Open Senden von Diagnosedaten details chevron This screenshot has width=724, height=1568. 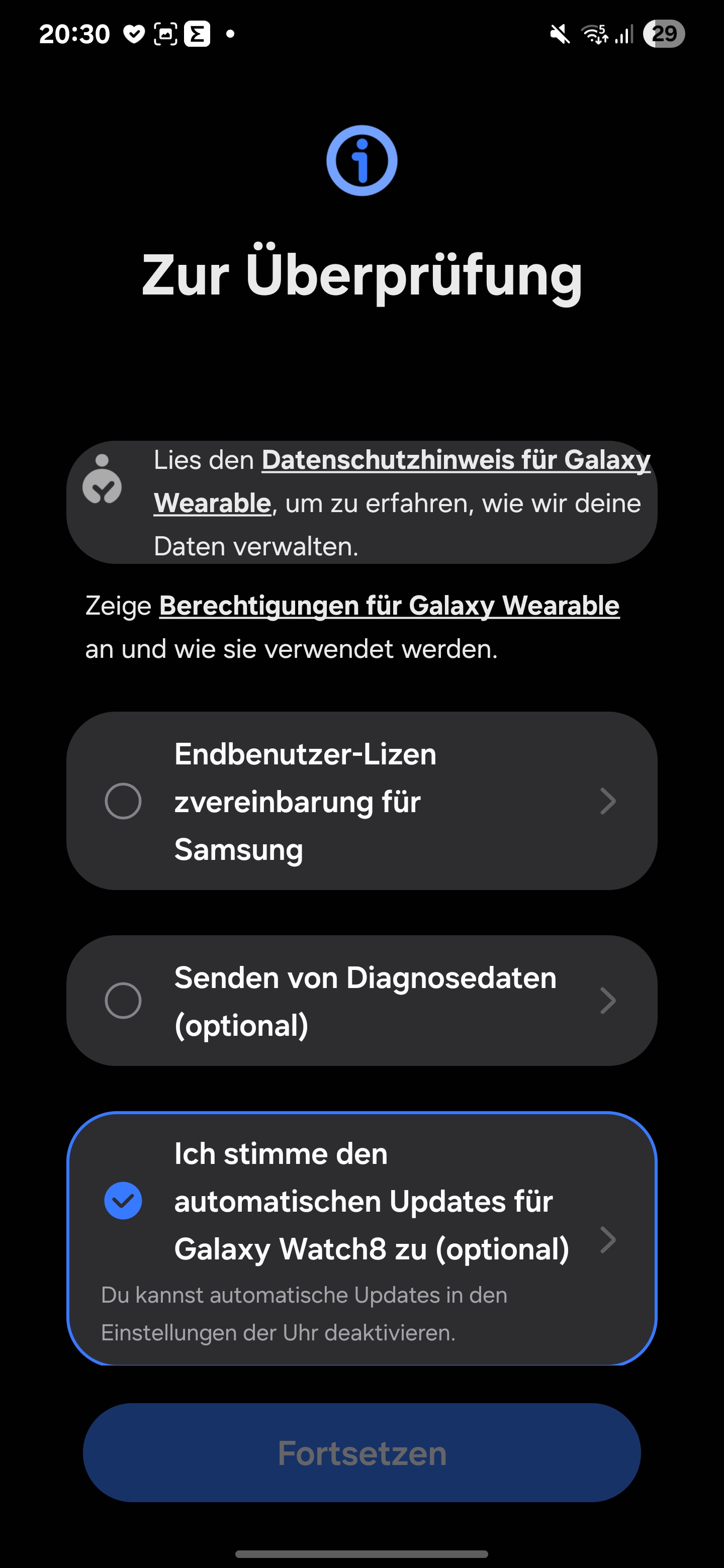point(607,1001)
